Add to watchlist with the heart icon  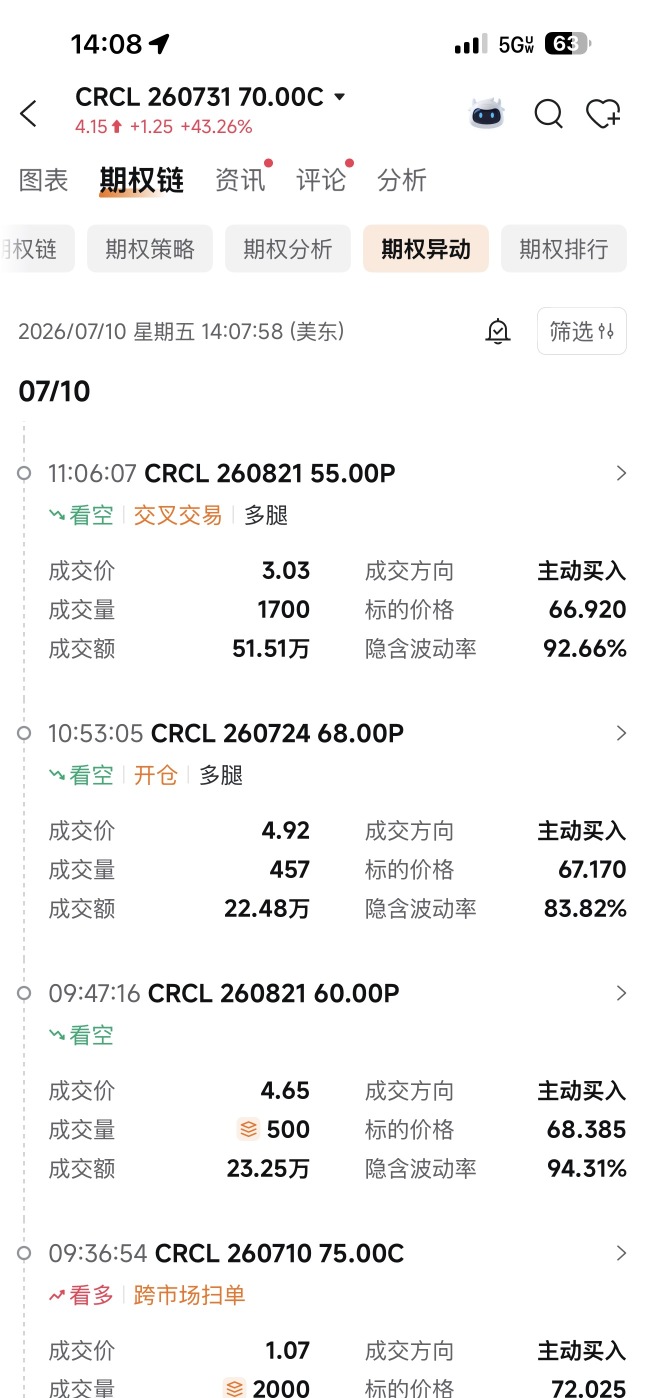point(603,114)
